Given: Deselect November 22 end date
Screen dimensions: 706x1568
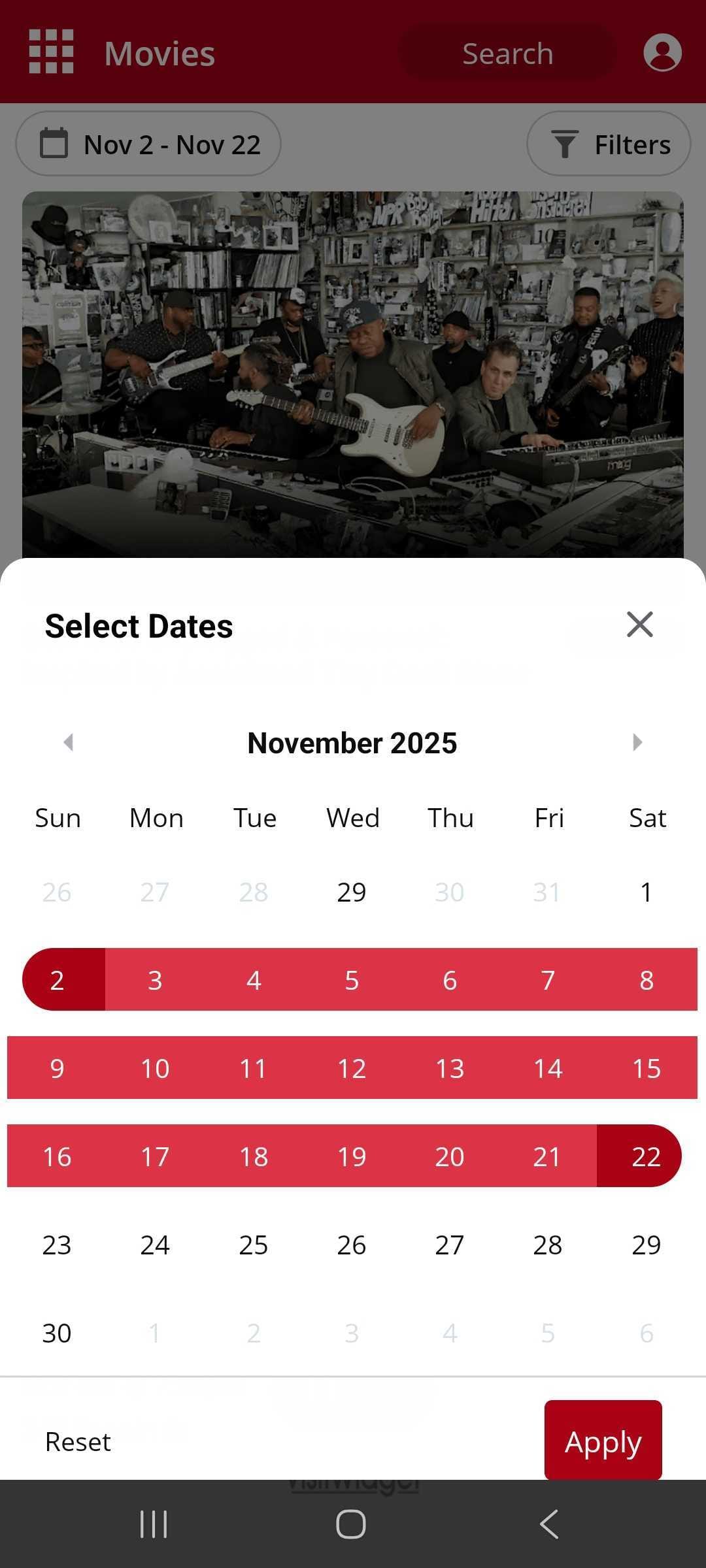Looking at the screenshot, I should (646, 1156).
